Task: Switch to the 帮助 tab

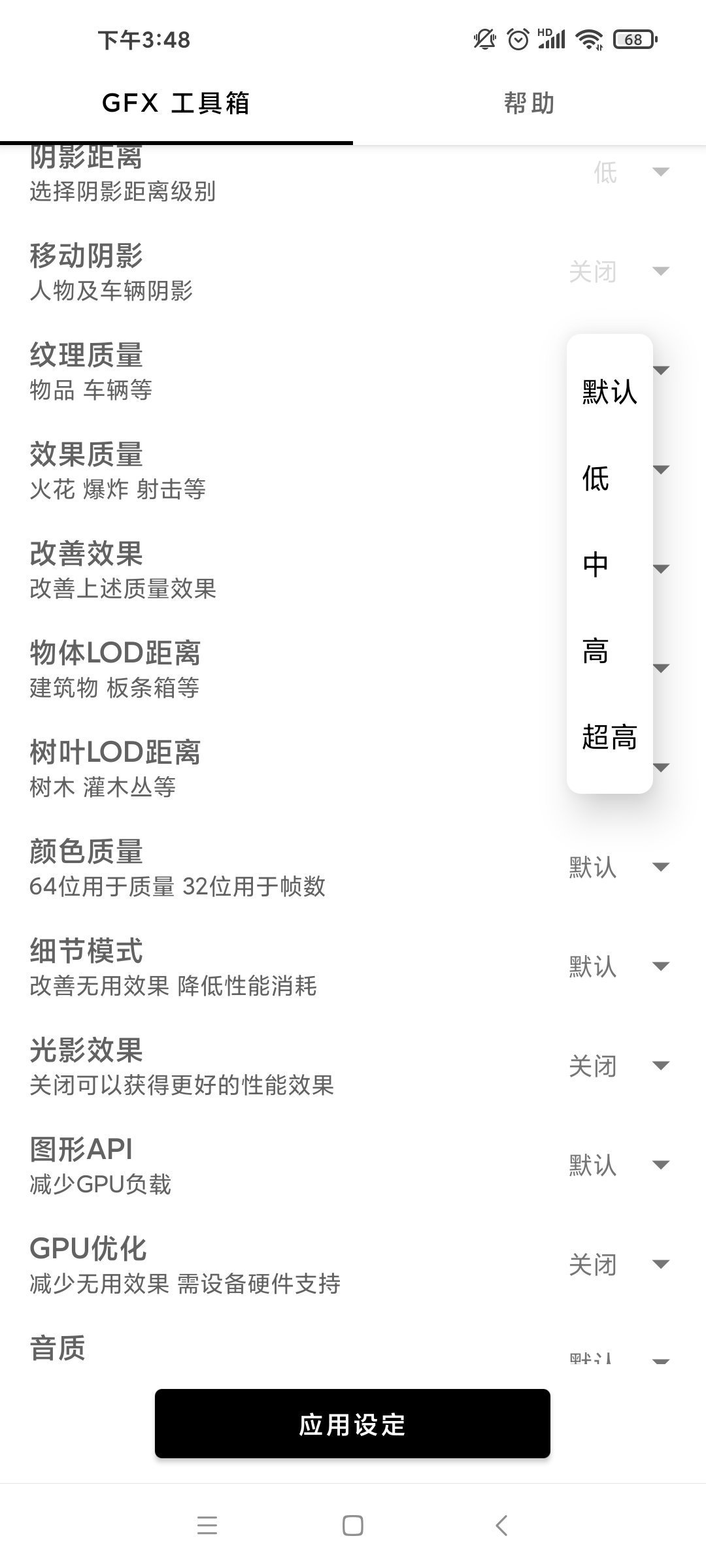Action: 529,103
